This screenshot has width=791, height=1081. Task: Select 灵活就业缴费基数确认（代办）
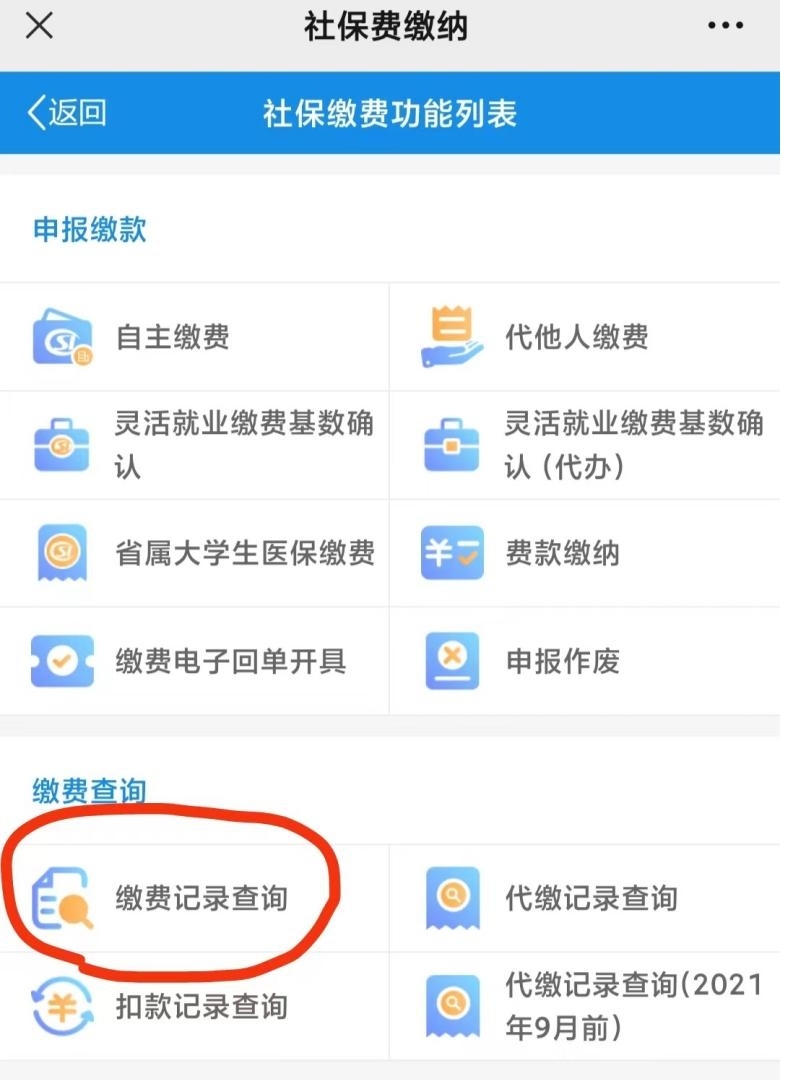632,444
